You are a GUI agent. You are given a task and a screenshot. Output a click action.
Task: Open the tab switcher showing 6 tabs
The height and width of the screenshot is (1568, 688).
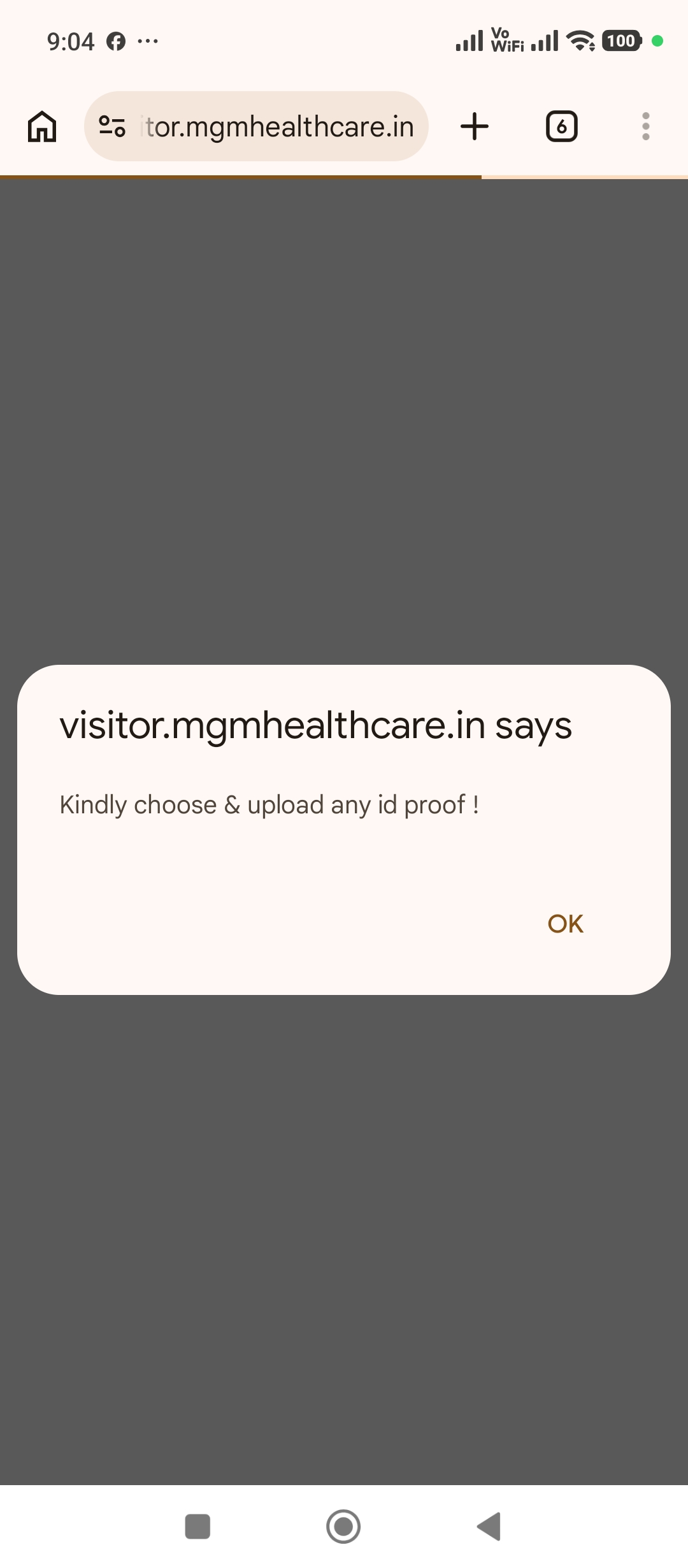pos(561,126)
